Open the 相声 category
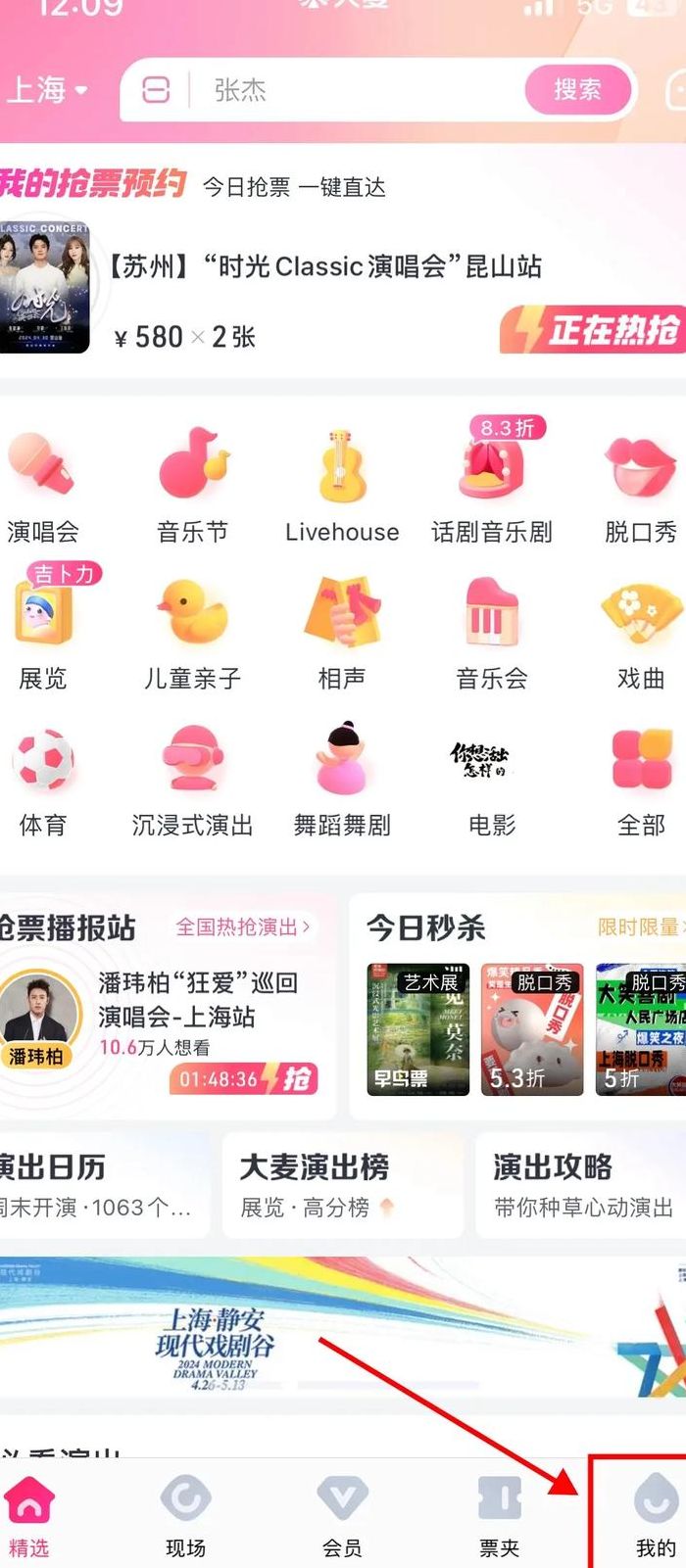Viewport: 686px width, 1568px height. tap(342, 634)
